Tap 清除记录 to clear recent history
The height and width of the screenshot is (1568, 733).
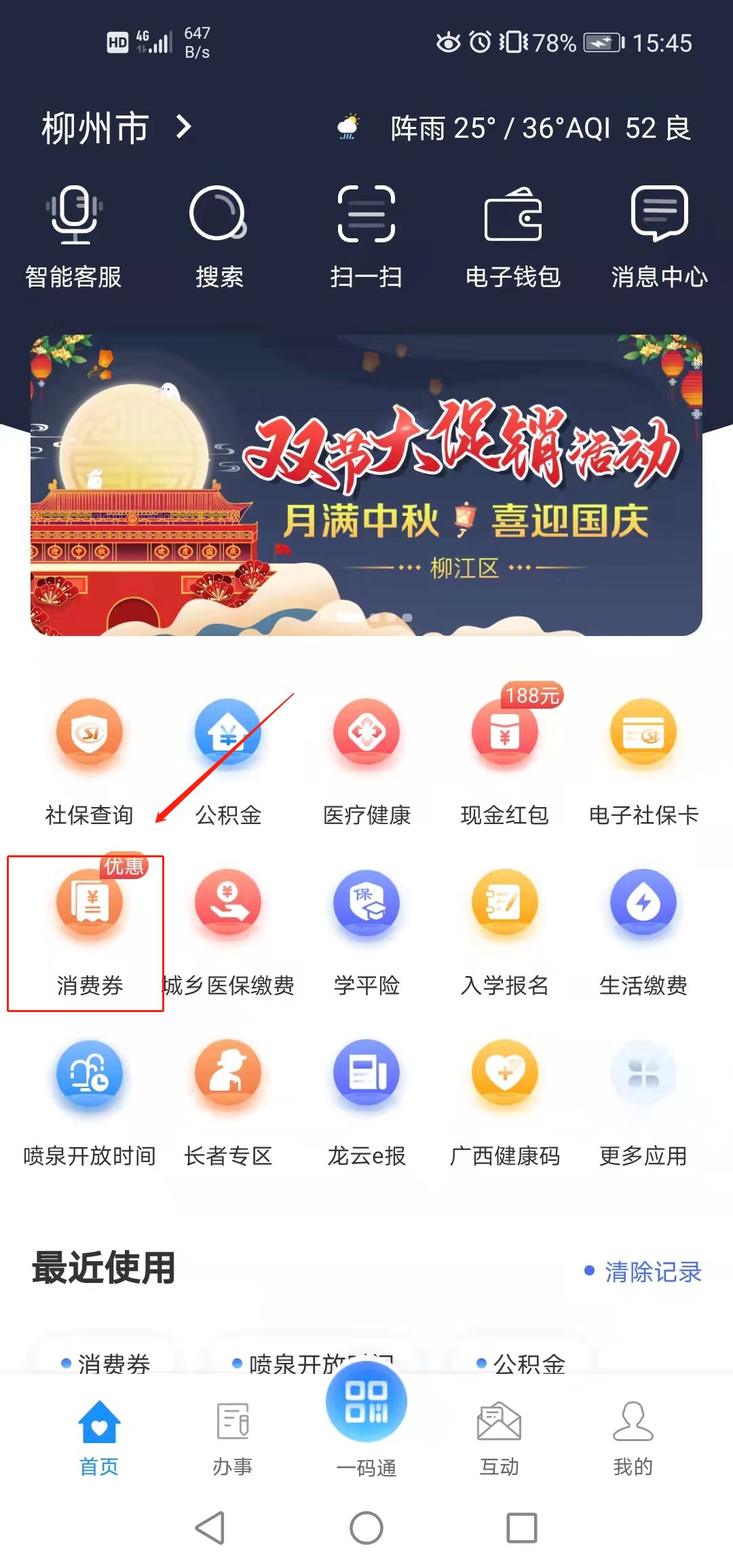click(x=652, y=1271)
